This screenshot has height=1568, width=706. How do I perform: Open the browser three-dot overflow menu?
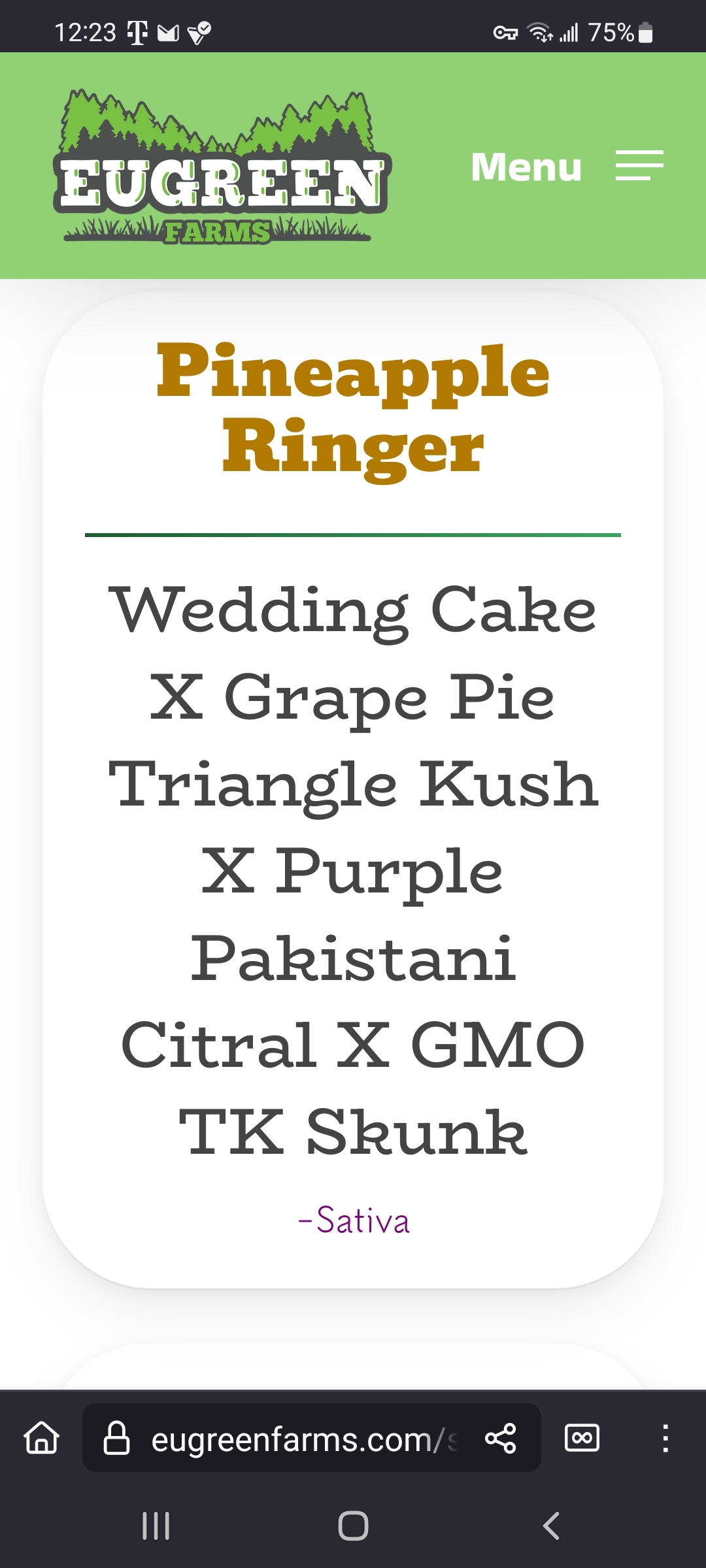pos(665,1438)
